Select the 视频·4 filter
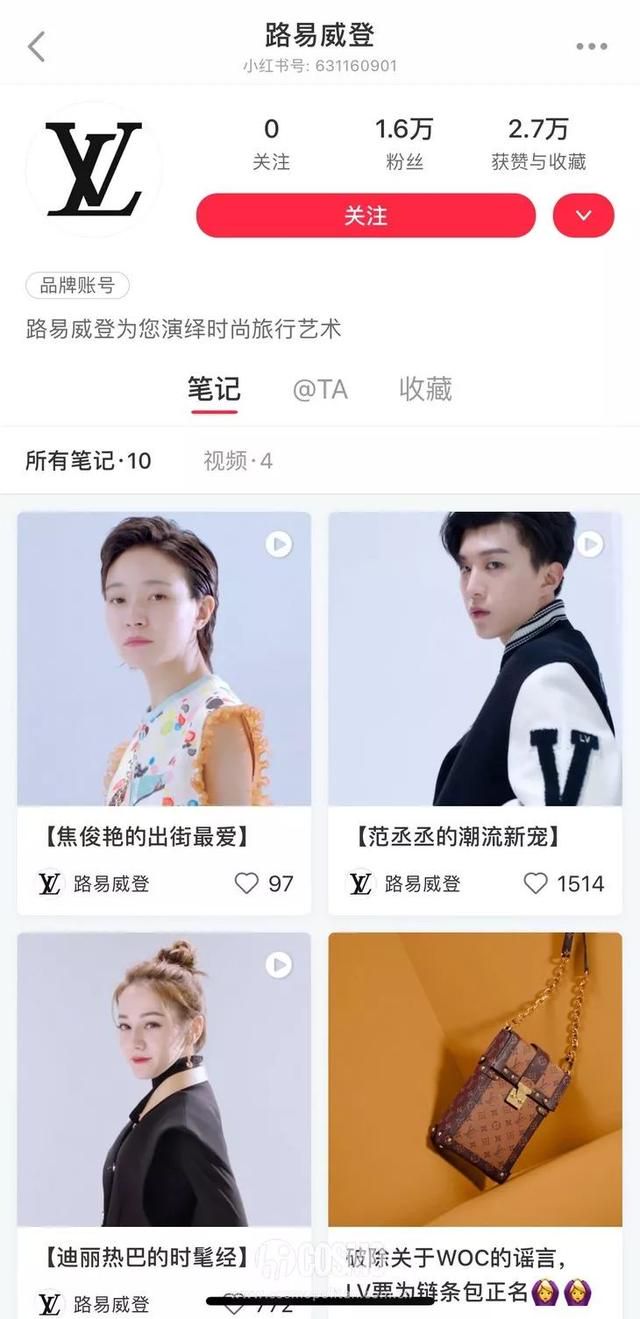 click(238, 461)
